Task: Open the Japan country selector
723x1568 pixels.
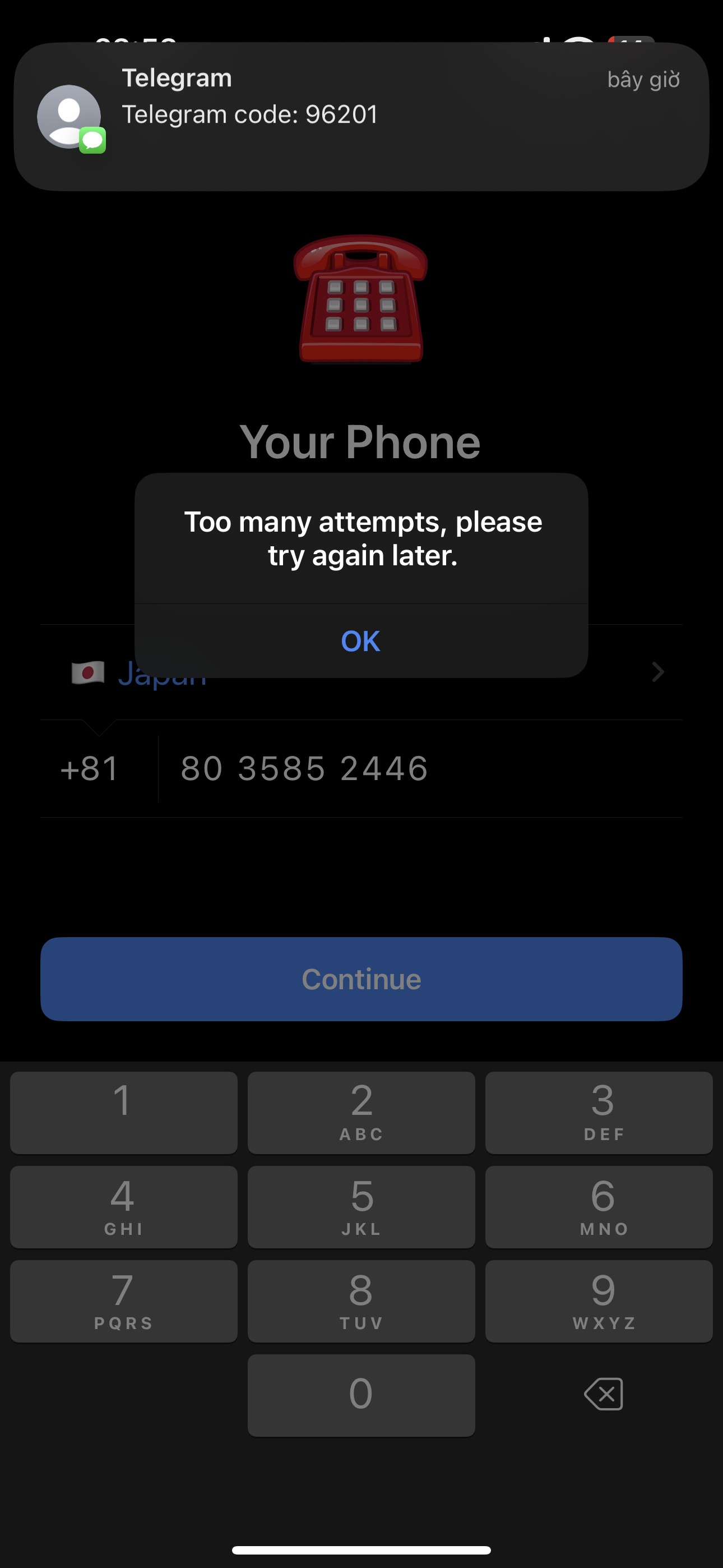Action: click(x=361, y=672)
